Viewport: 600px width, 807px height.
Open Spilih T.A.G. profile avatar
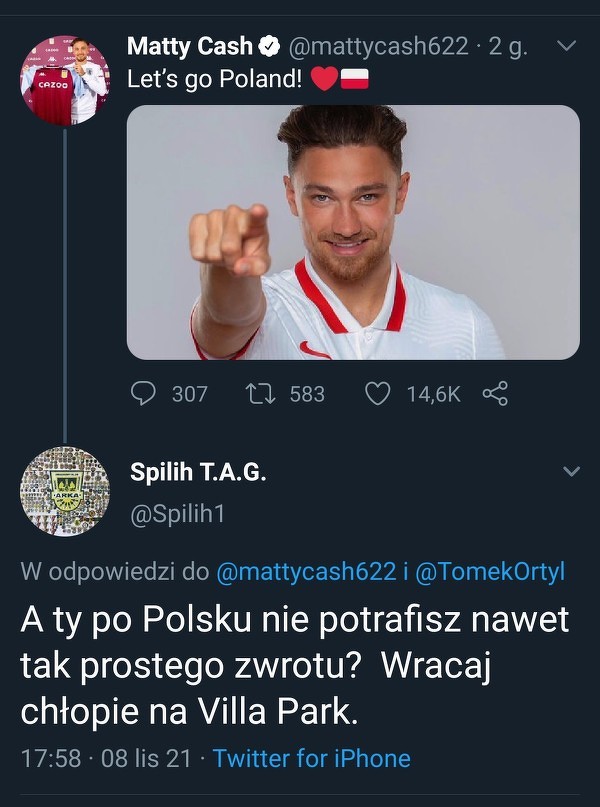click(65, 491)
